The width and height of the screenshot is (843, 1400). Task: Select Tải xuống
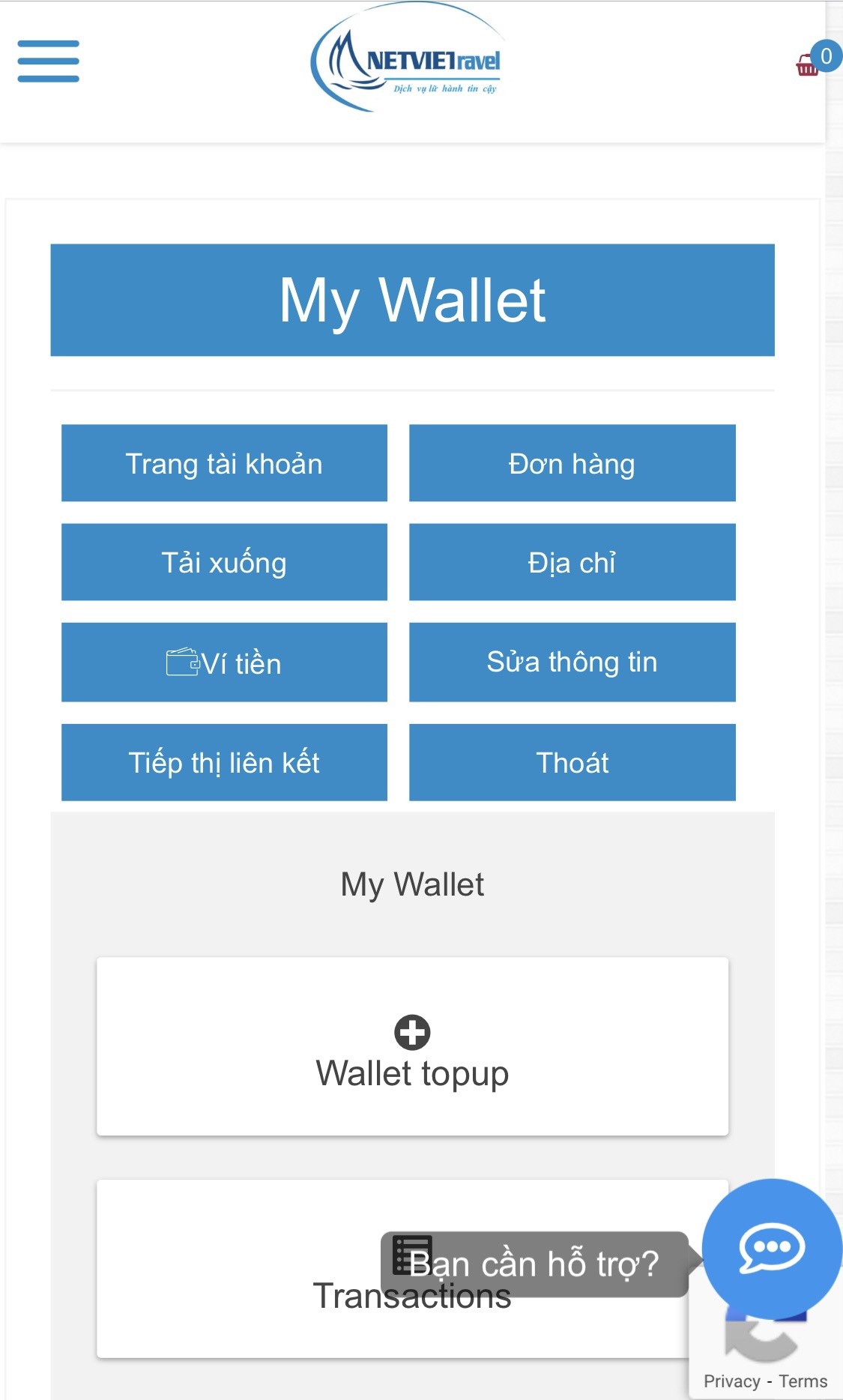[224, 562]
